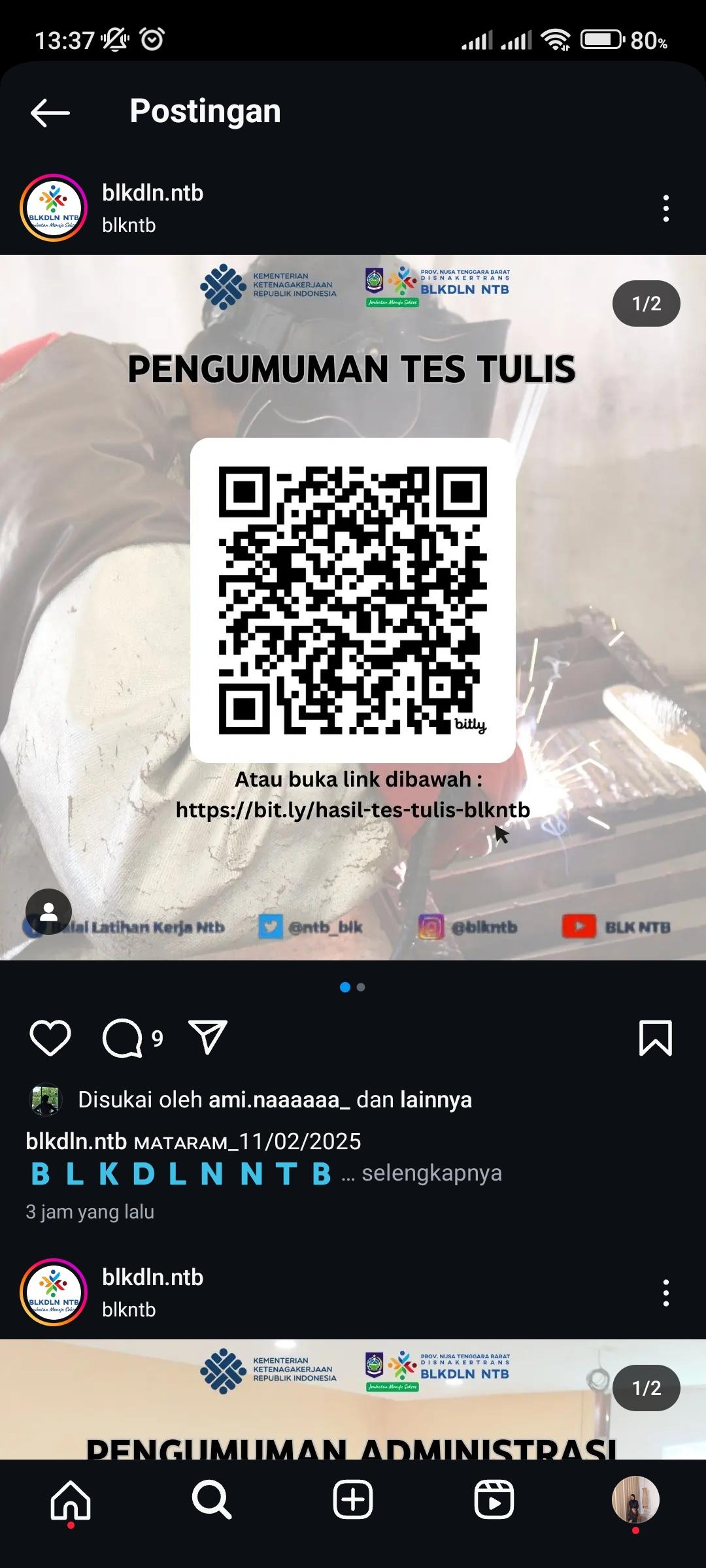Share the Tes Tulis post via send icon

[208, 1037]
